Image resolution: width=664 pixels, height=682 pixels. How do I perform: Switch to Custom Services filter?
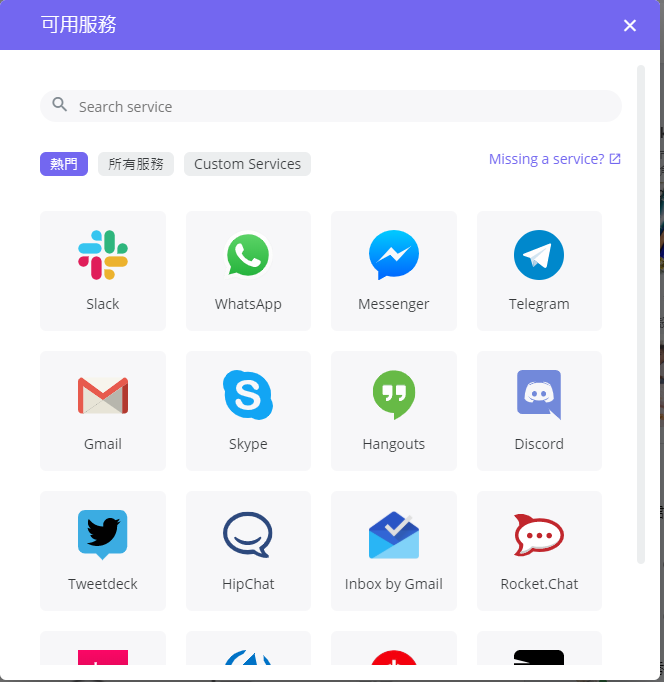coord(247,164)
